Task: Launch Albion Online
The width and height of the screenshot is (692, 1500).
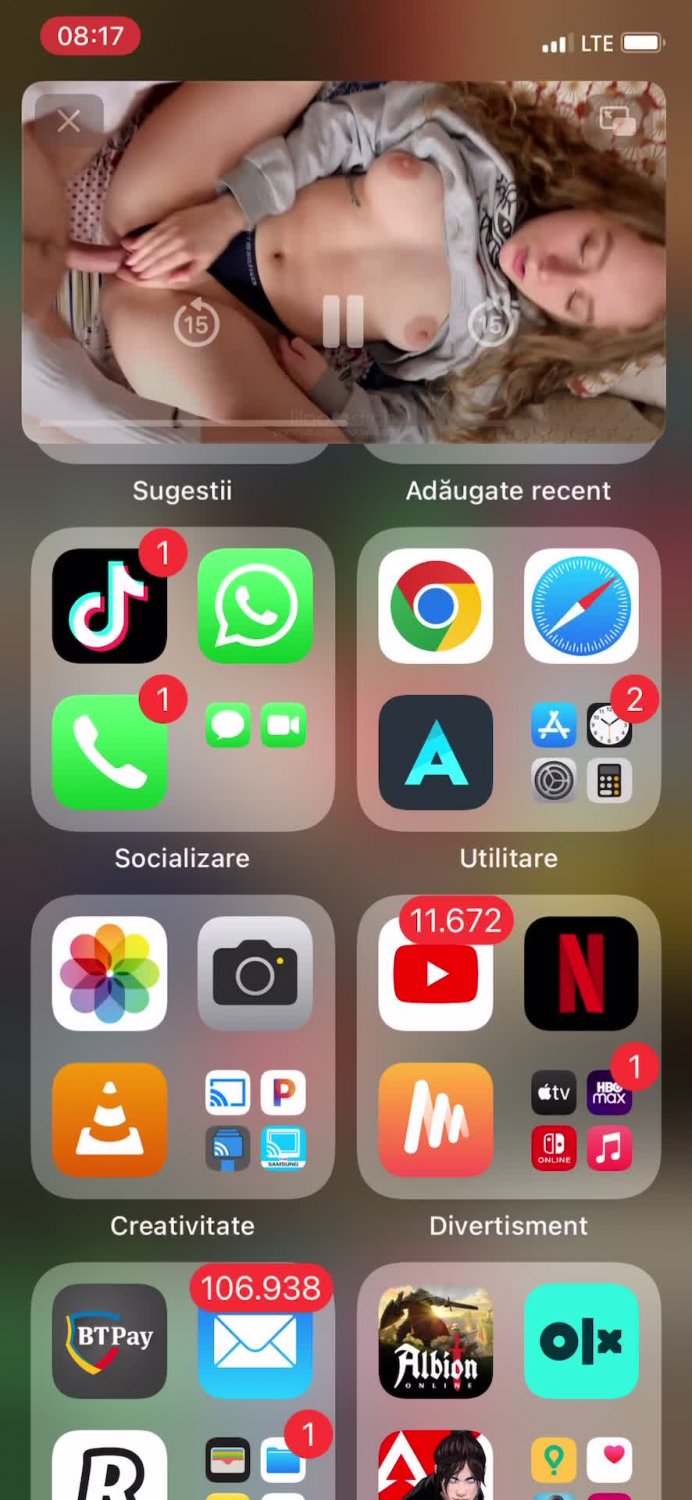Action: (435, 1340)
